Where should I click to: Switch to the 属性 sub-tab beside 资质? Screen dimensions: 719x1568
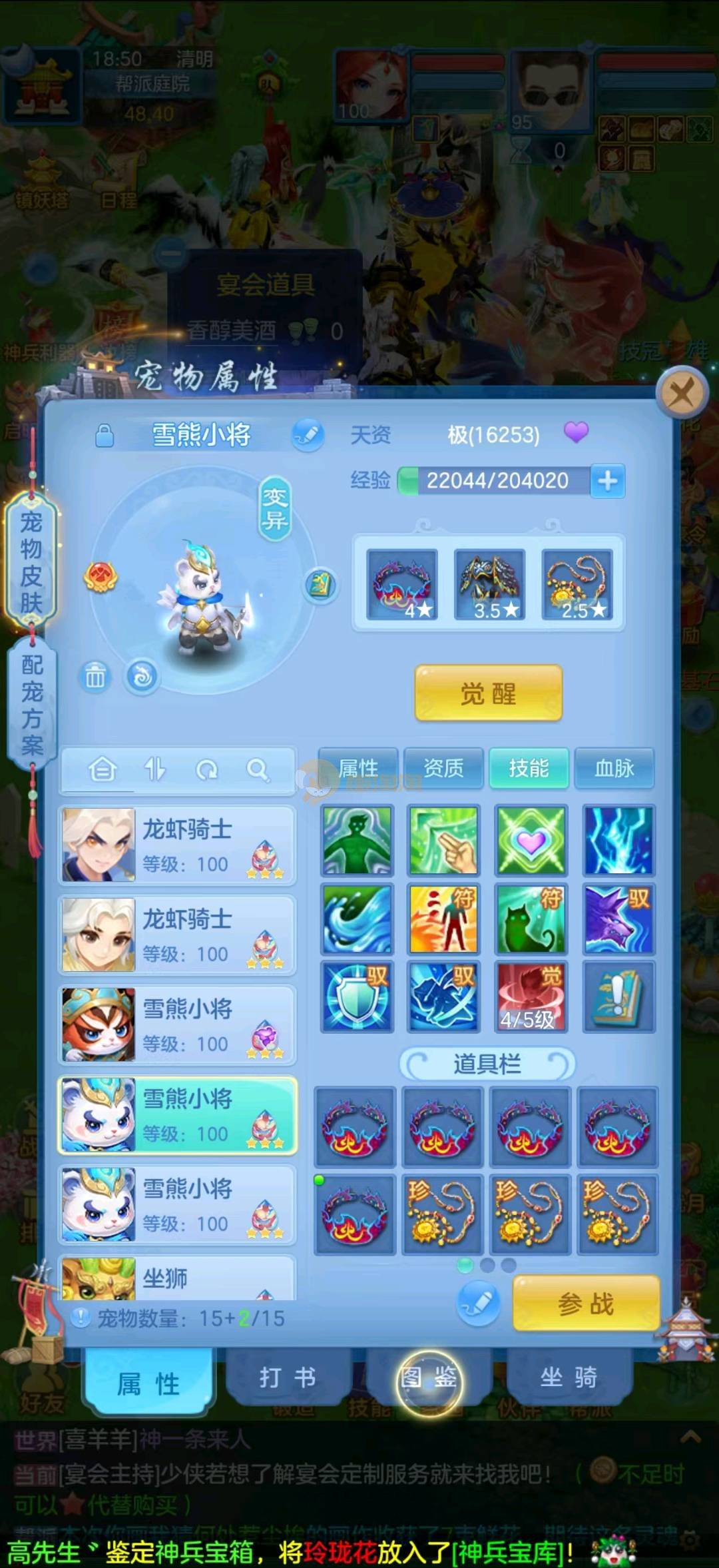point(358,768)
